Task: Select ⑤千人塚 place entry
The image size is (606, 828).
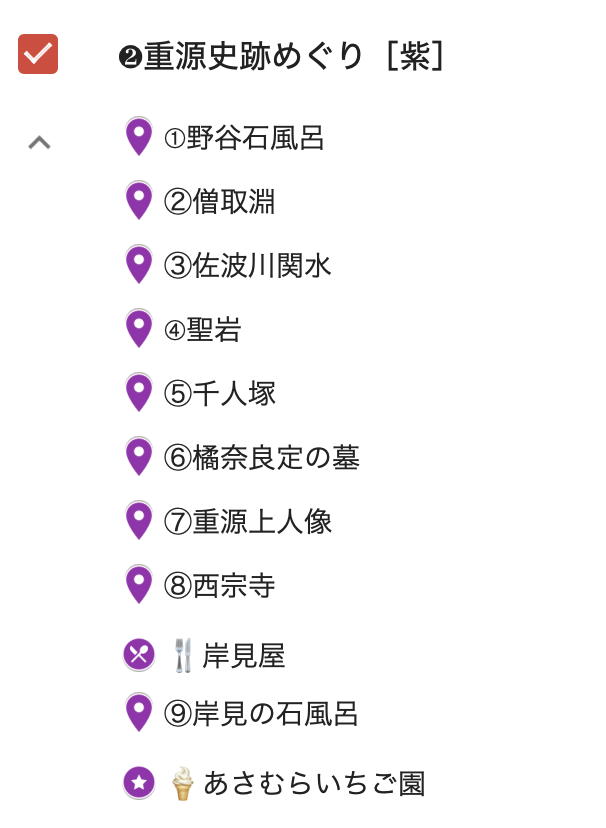Action: 220,394
